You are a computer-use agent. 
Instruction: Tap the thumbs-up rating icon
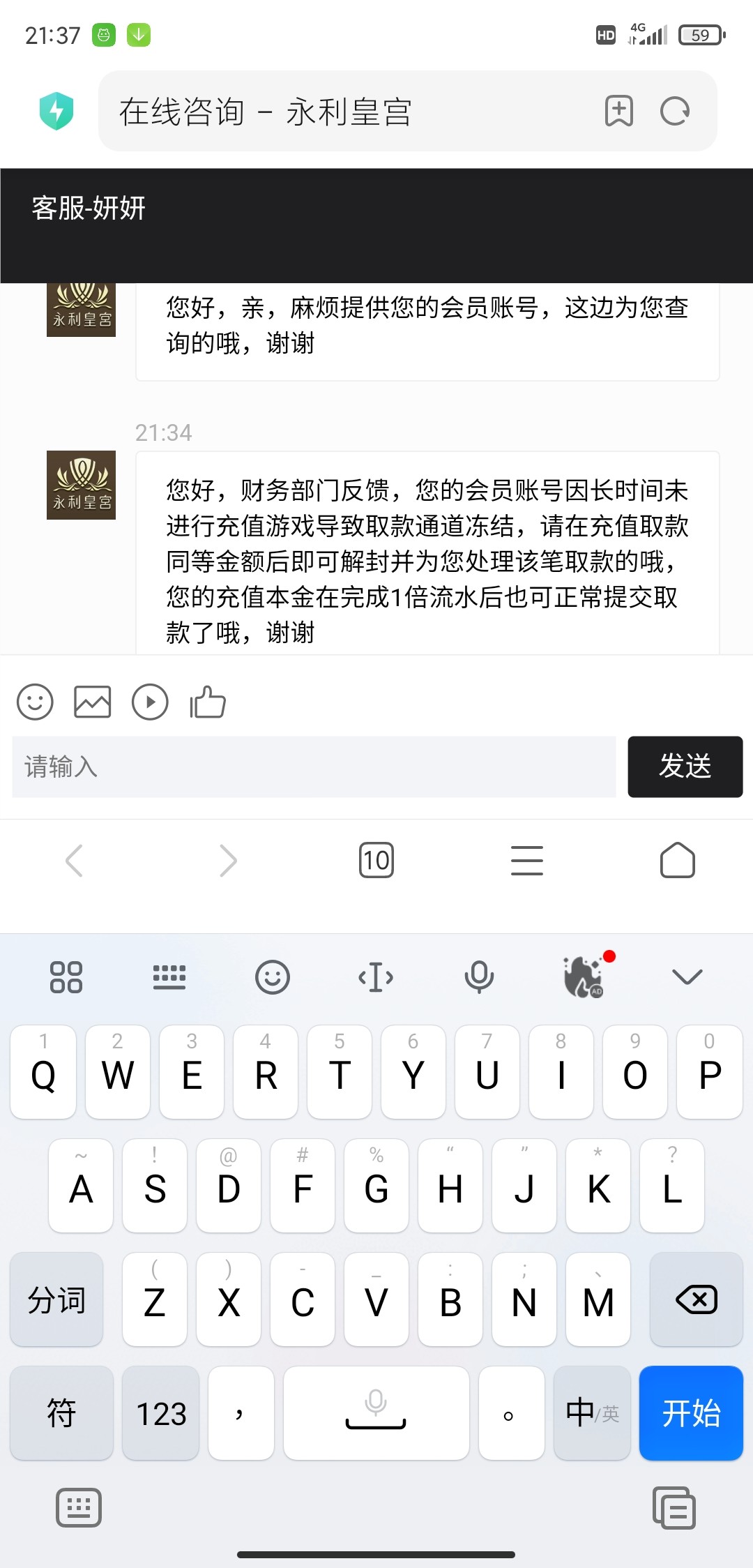[208, 702]
